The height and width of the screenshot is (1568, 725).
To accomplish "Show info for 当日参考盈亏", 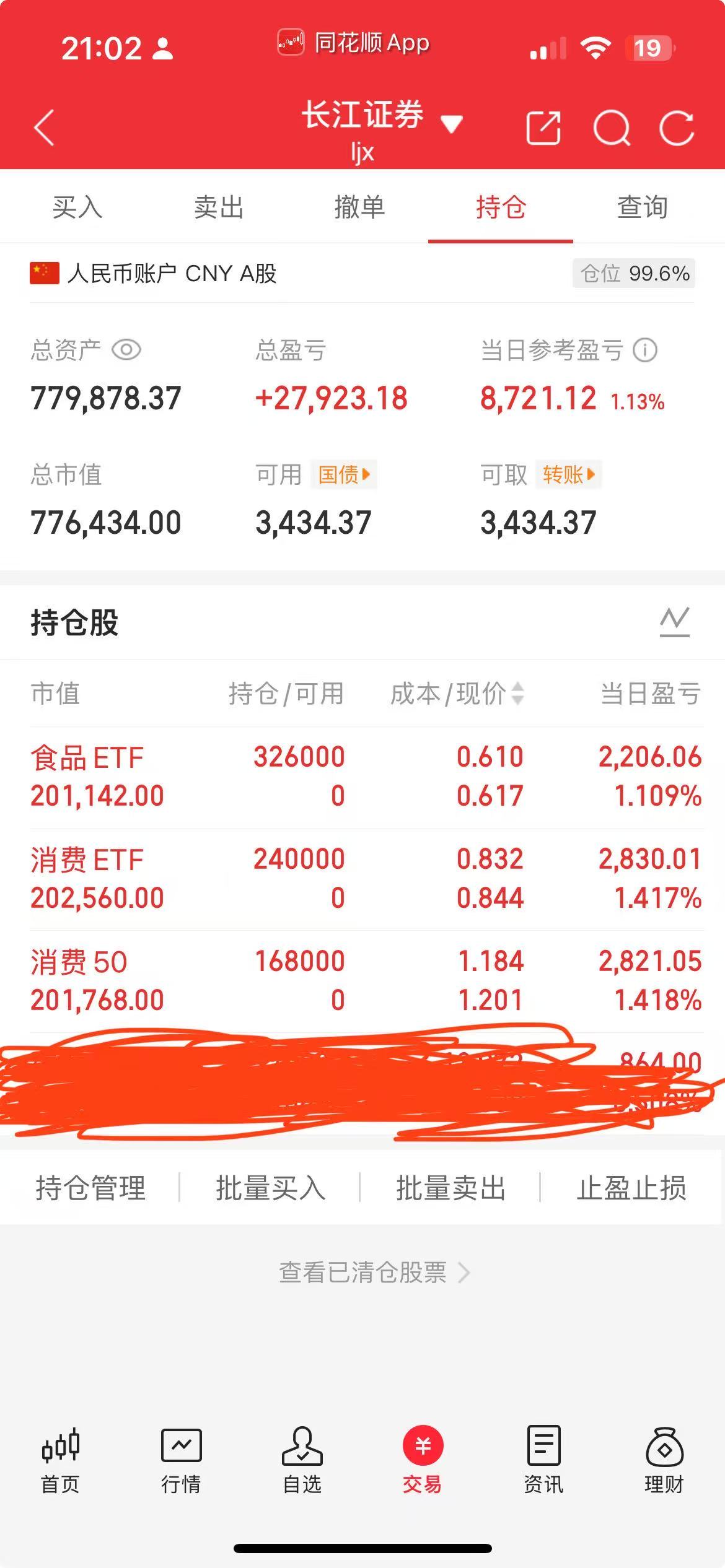I will (x=645, y=350).
